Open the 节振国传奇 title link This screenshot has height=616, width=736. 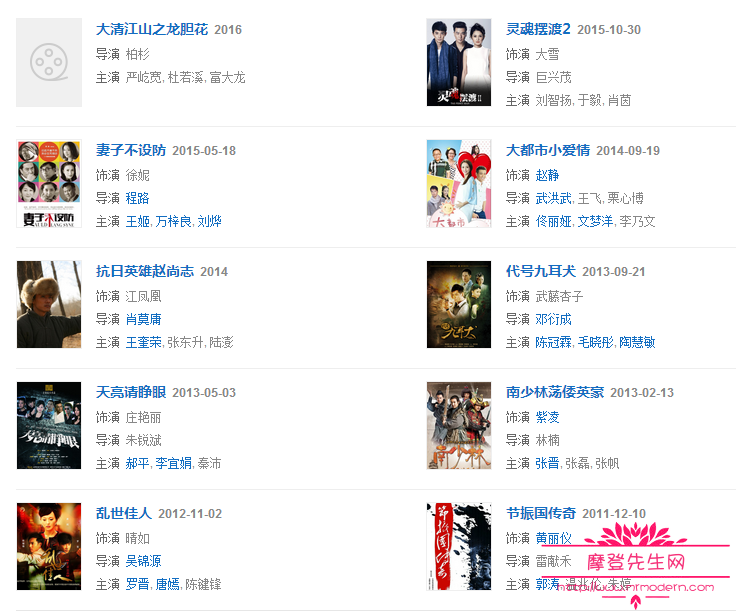(x=540, y=514)
